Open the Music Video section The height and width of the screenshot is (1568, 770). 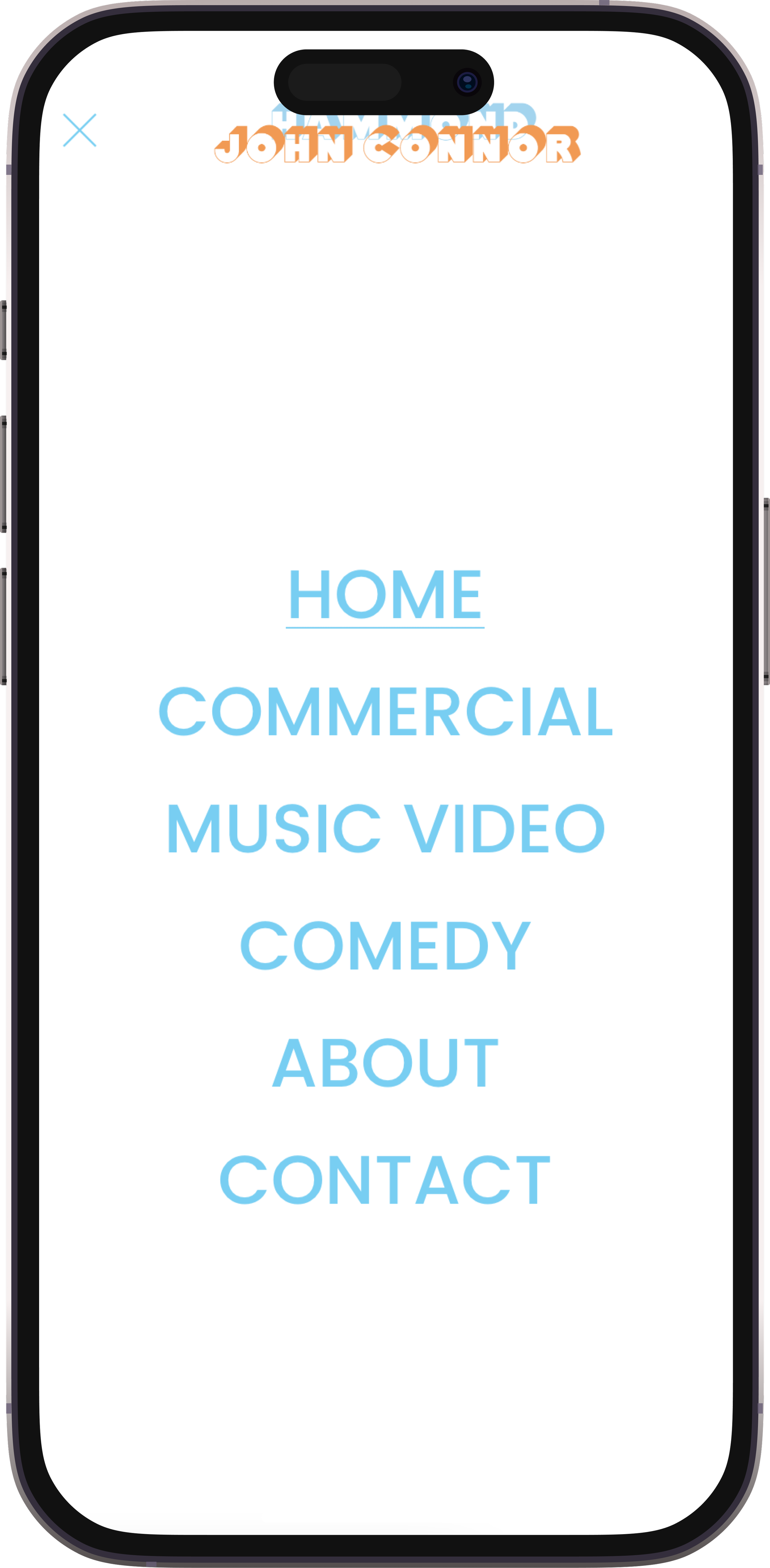coord(385,828)
